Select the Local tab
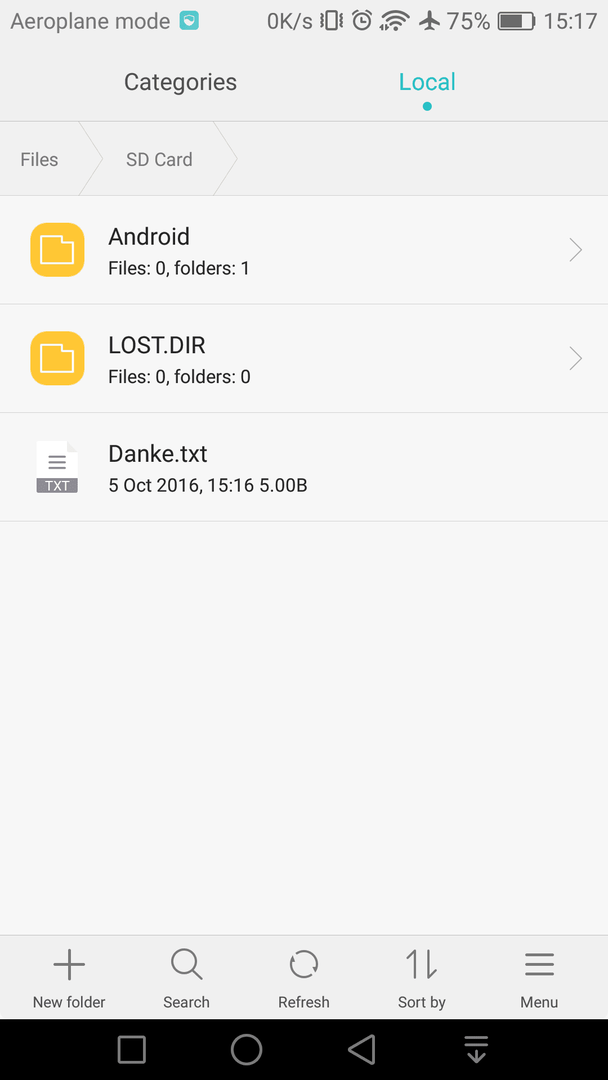This screenshot has height=1080, width=608. click(x=427, y=82)
